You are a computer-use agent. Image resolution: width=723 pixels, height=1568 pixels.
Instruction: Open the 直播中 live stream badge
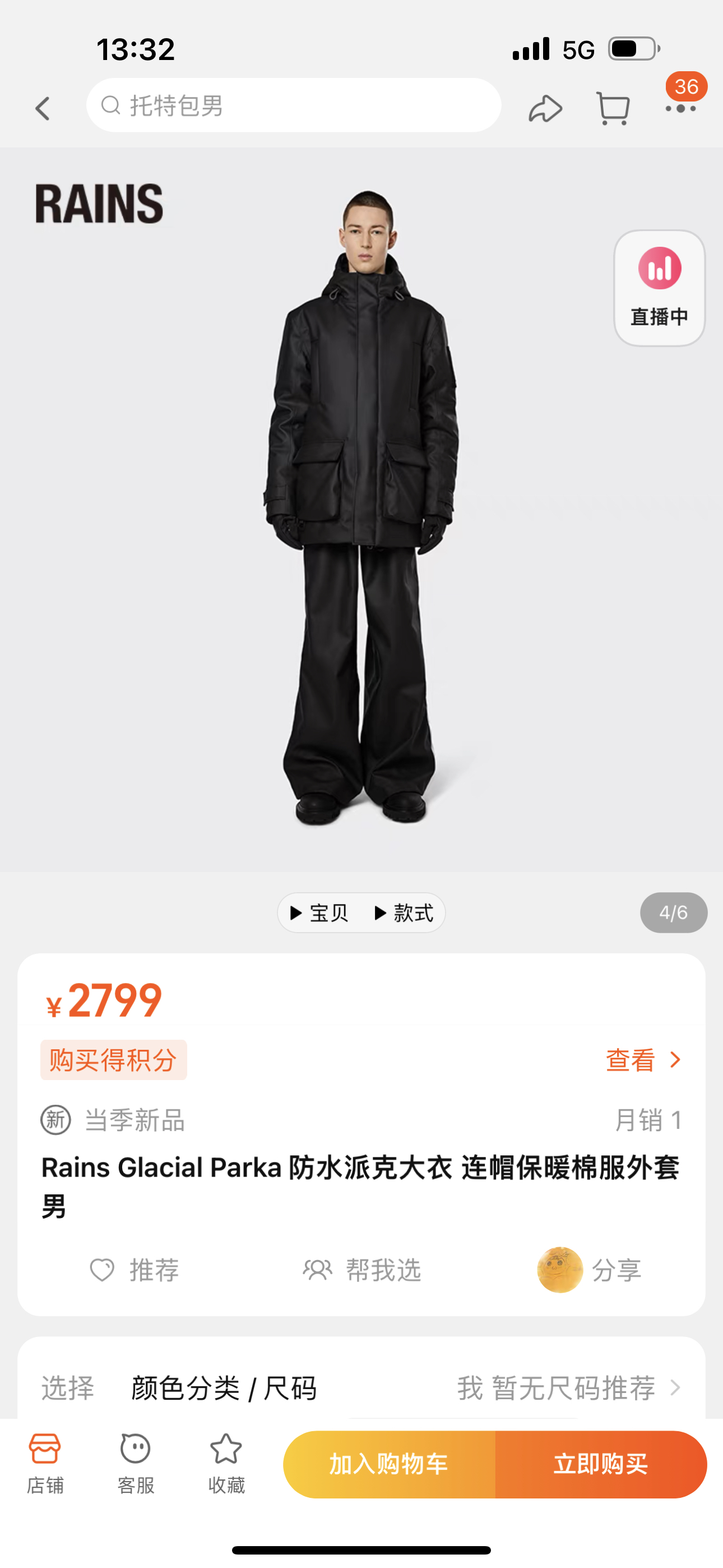coord(659,288)
